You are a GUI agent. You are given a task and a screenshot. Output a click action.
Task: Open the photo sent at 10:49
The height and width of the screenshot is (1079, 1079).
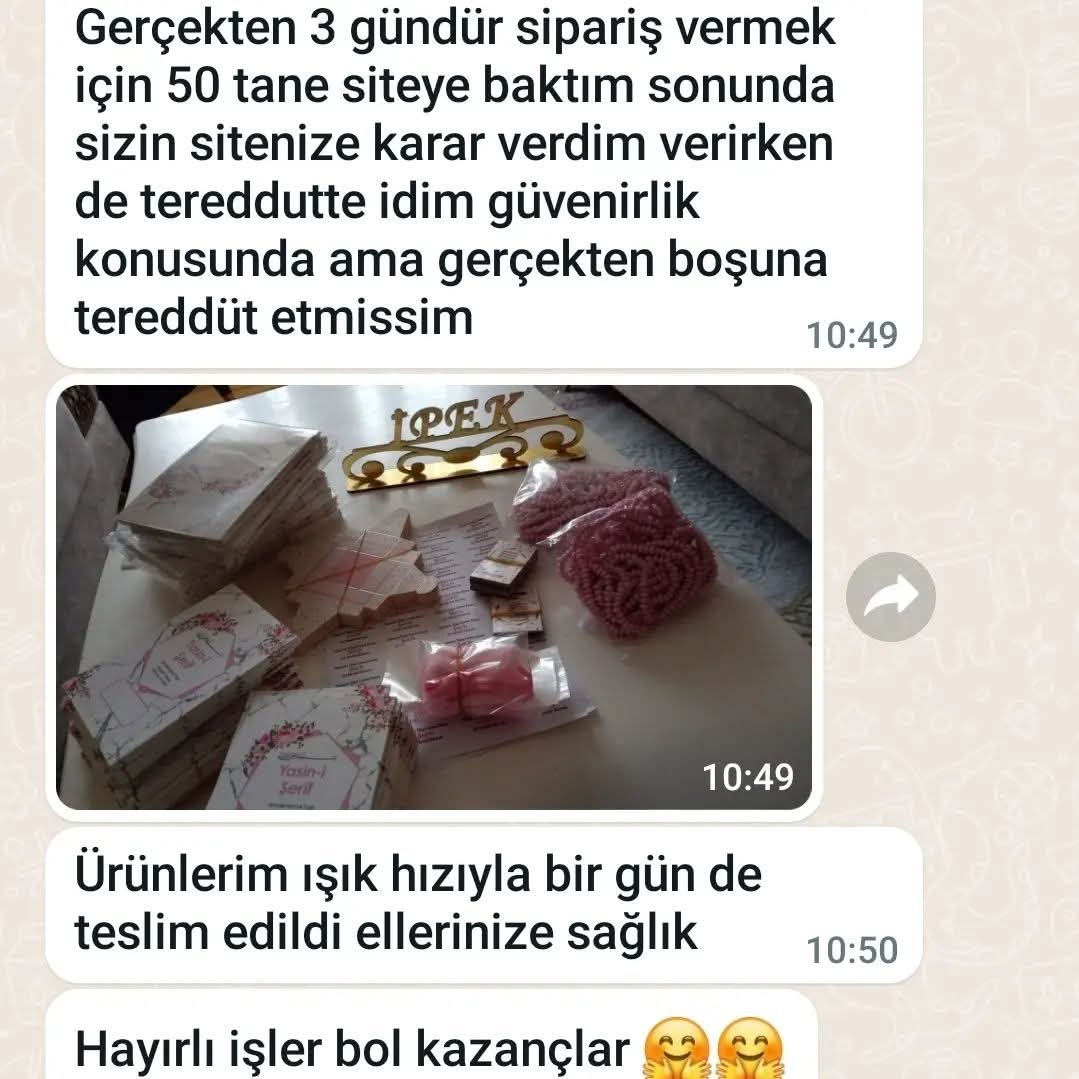[434, 597]
